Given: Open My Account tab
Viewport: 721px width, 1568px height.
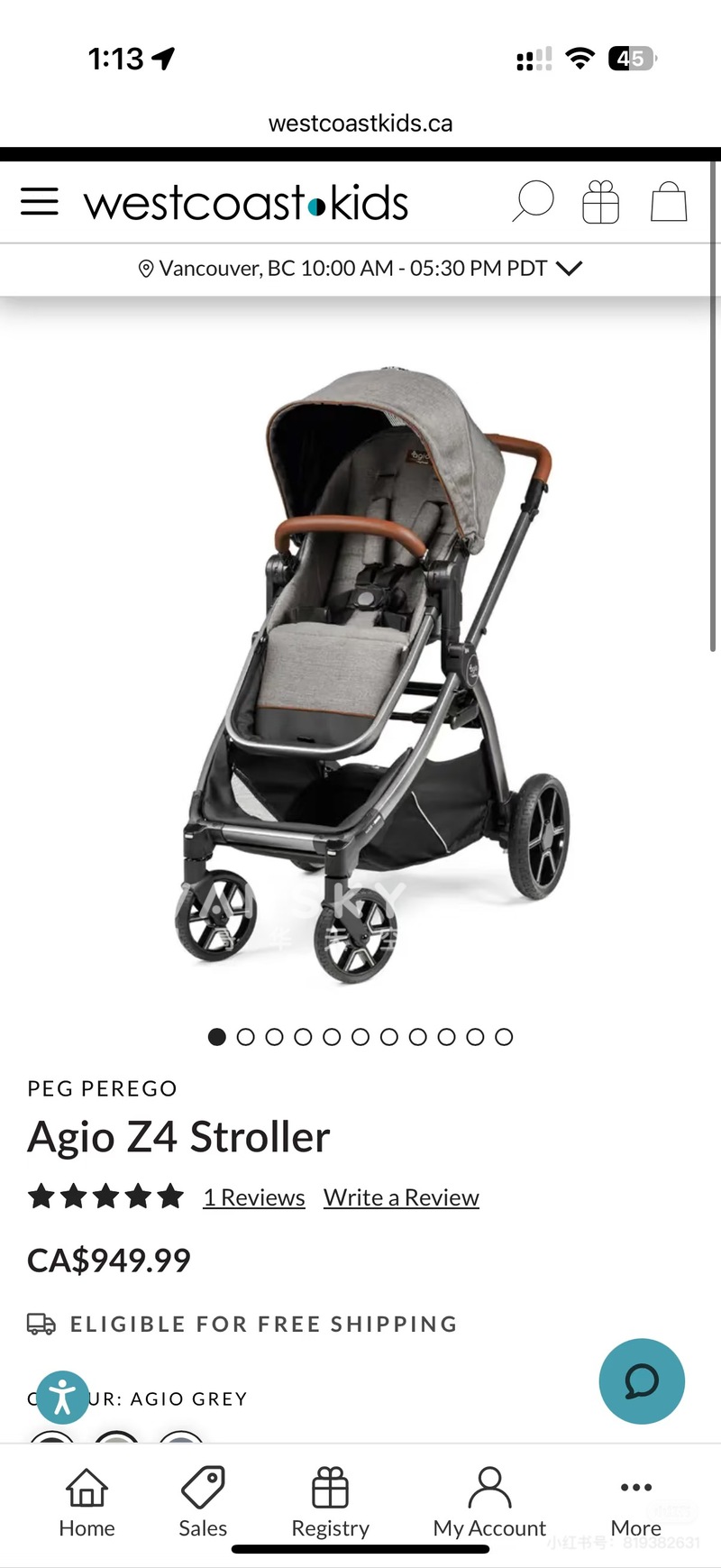Looking at the screenshot, I should pyautogui.click(x=489, y=1502).
